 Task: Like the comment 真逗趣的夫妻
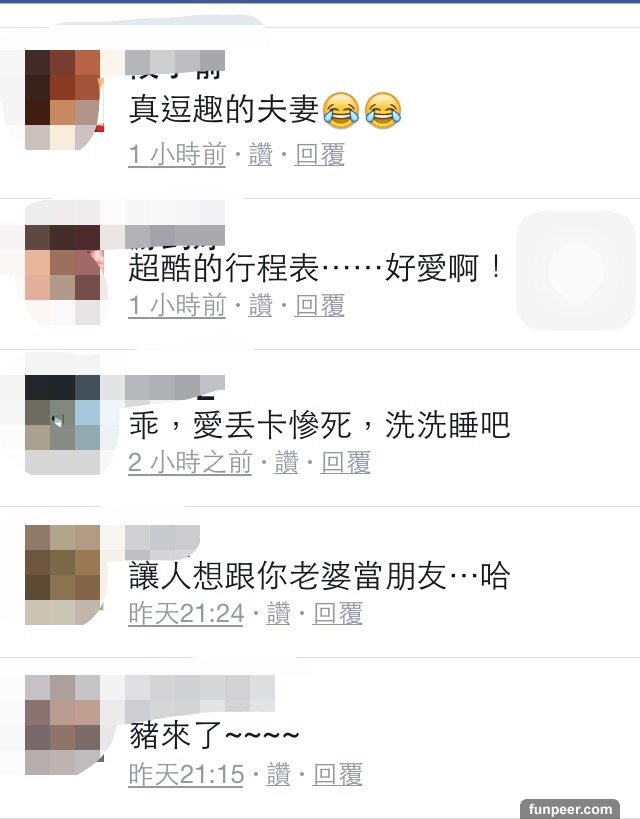click(x=260, y=156)
